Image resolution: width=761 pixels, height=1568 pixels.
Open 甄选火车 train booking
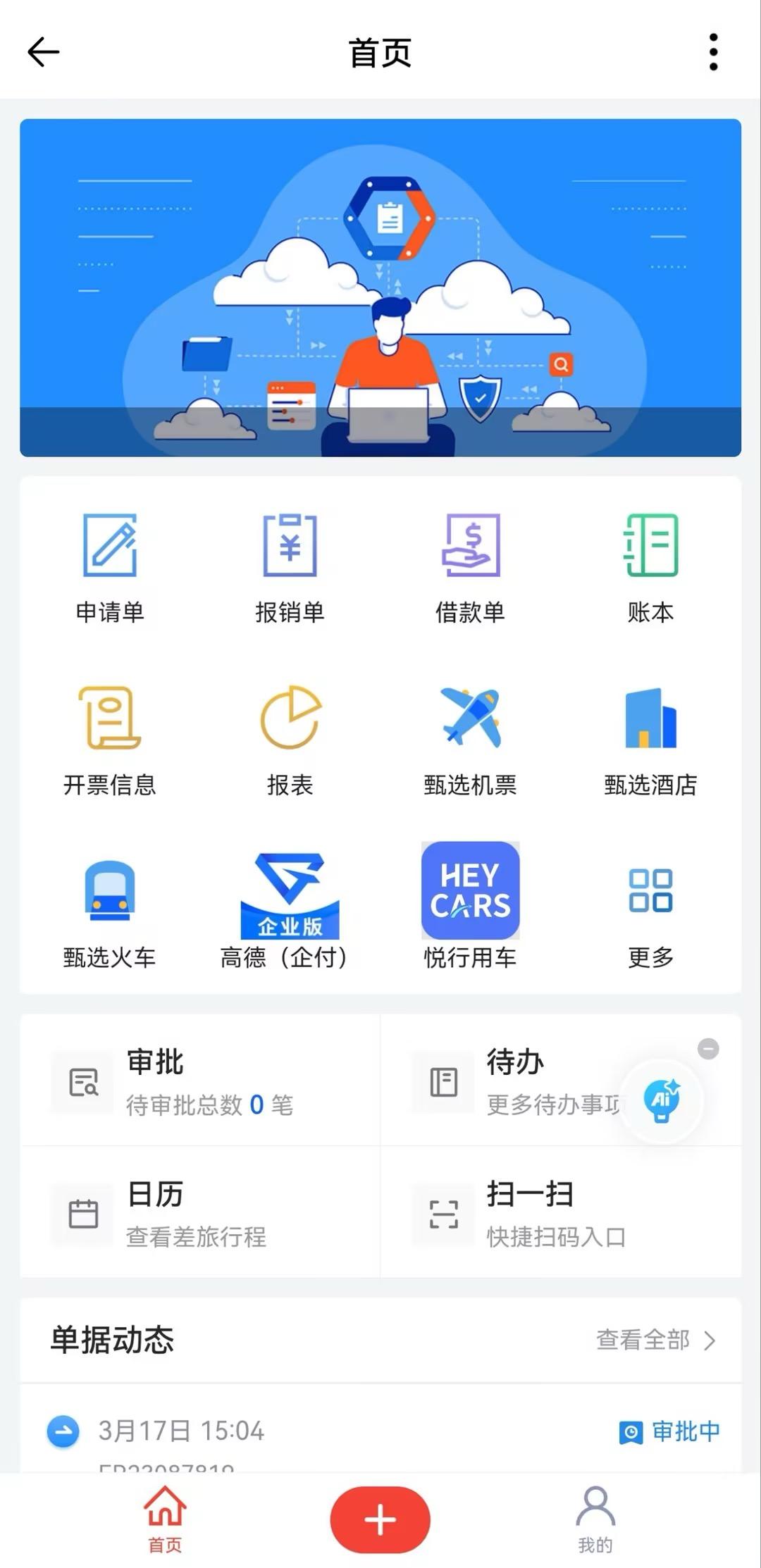click(111, 909)
